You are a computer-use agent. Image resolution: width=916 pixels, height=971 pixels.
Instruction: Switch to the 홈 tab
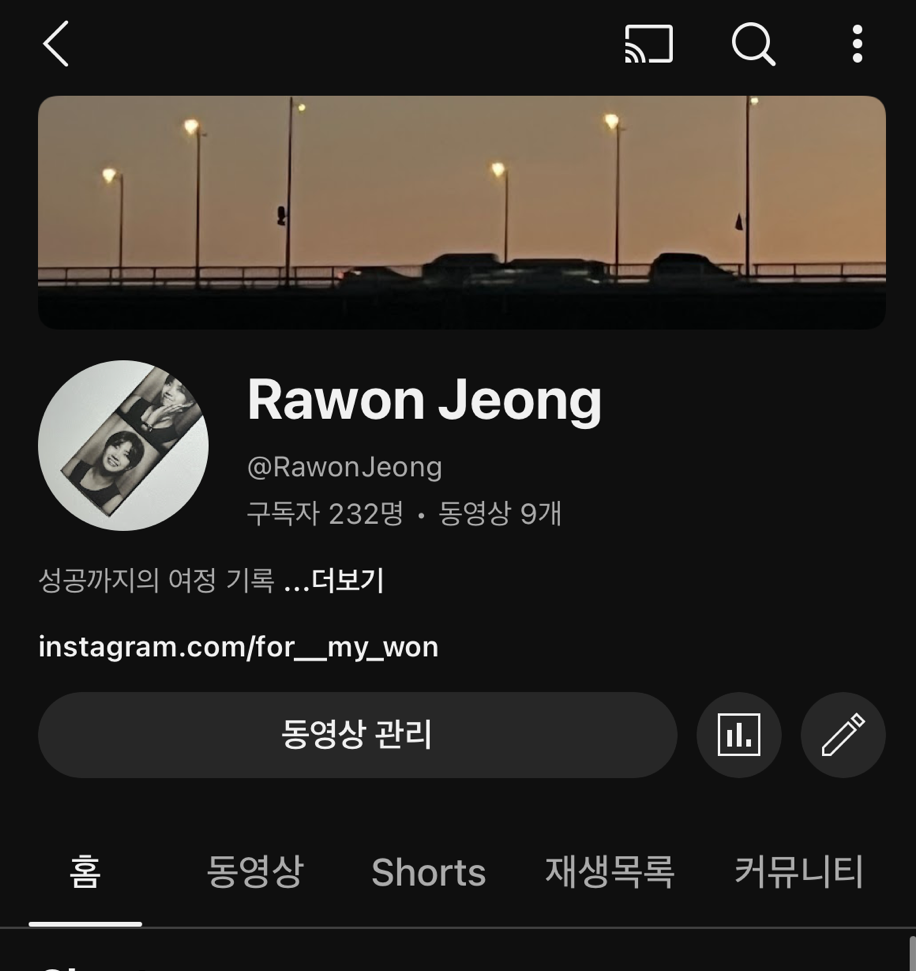click(85, 872)
